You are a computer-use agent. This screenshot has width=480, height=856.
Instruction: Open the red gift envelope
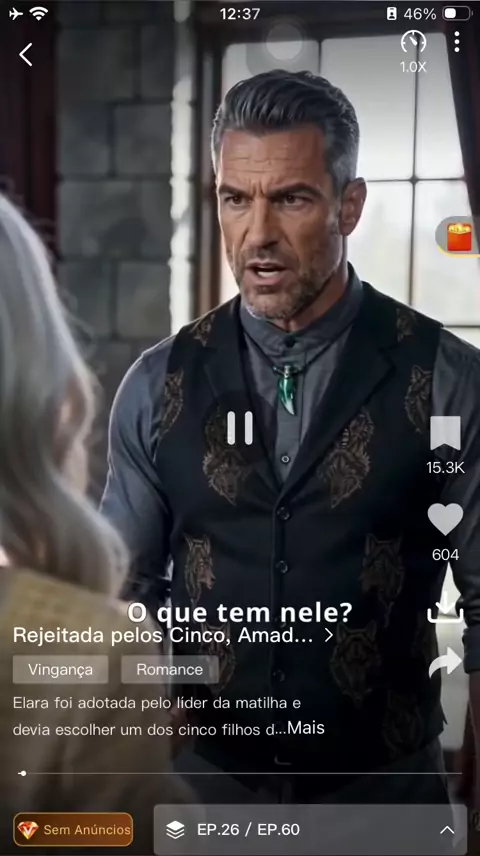(459, 236)
